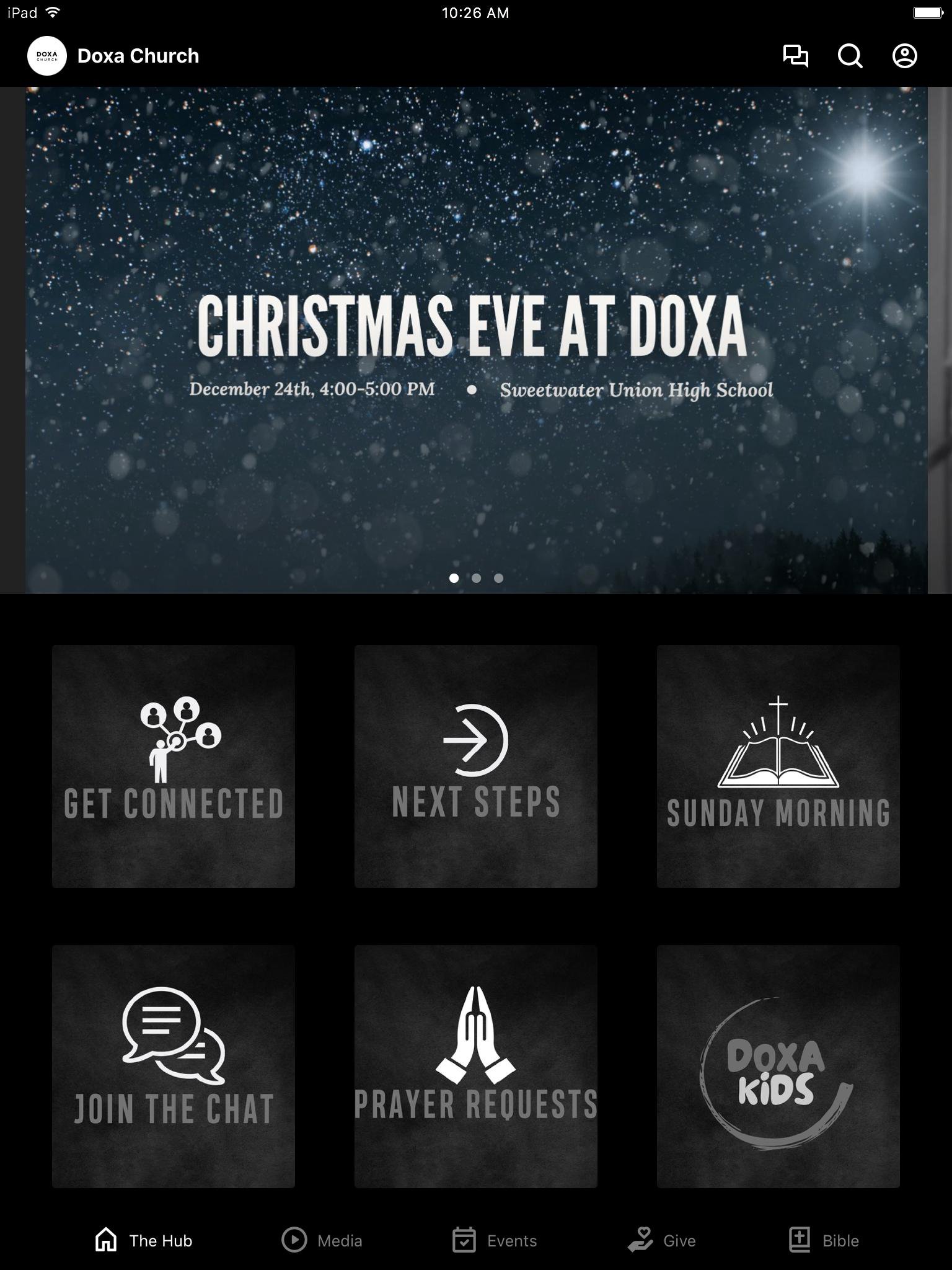Screen dimensions: 952x1270
Task: Open the Join the Chat tile
Action: click(174, 1066)
